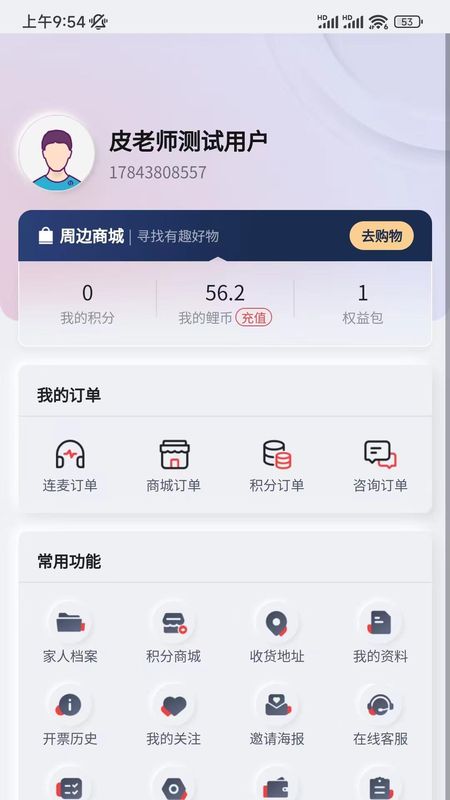The height and width of the screenshot is (800, 450).
Task: Go to 积分商城
Action: tap(173, 633)
